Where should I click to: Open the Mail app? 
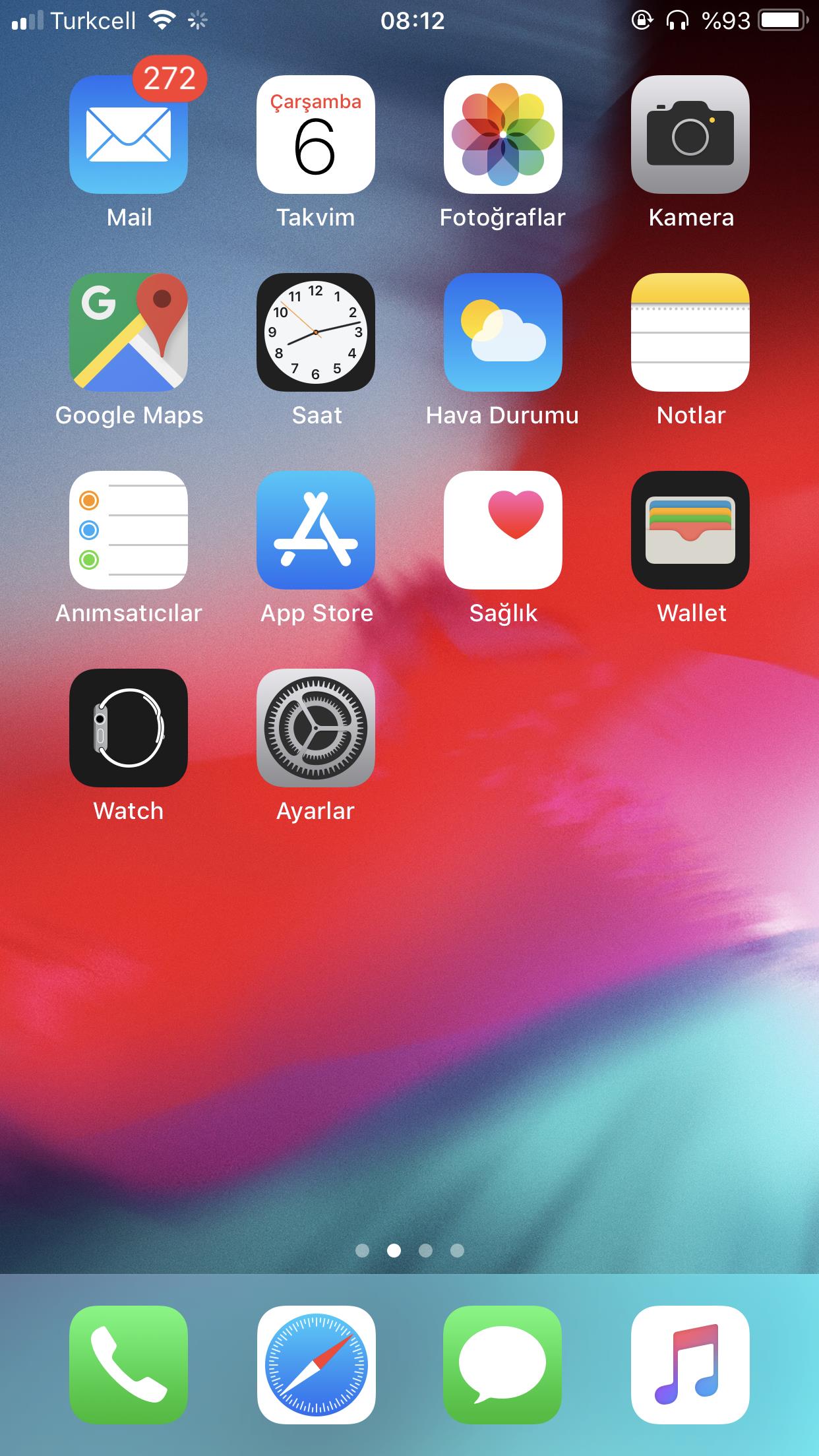pyautogui.click(x=129, y=135)
